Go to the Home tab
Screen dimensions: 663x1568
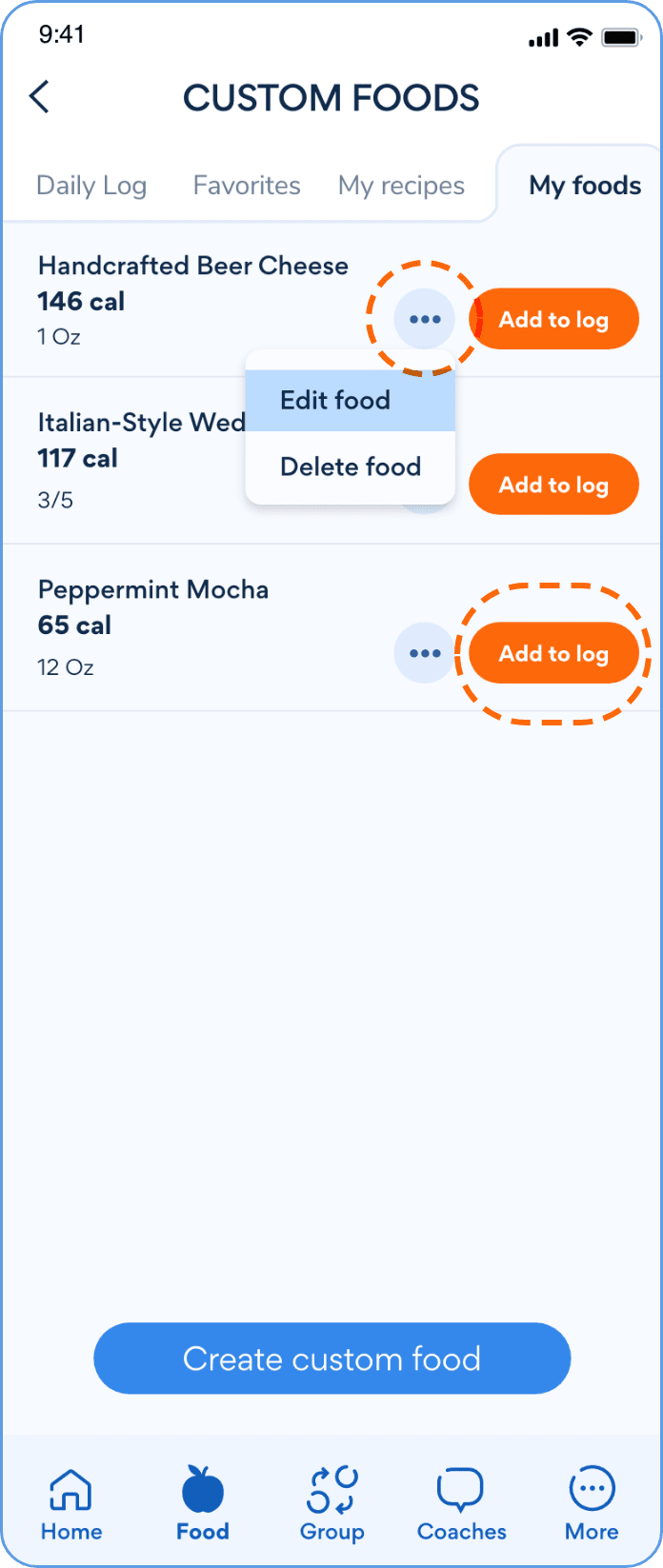(71, 1503)
